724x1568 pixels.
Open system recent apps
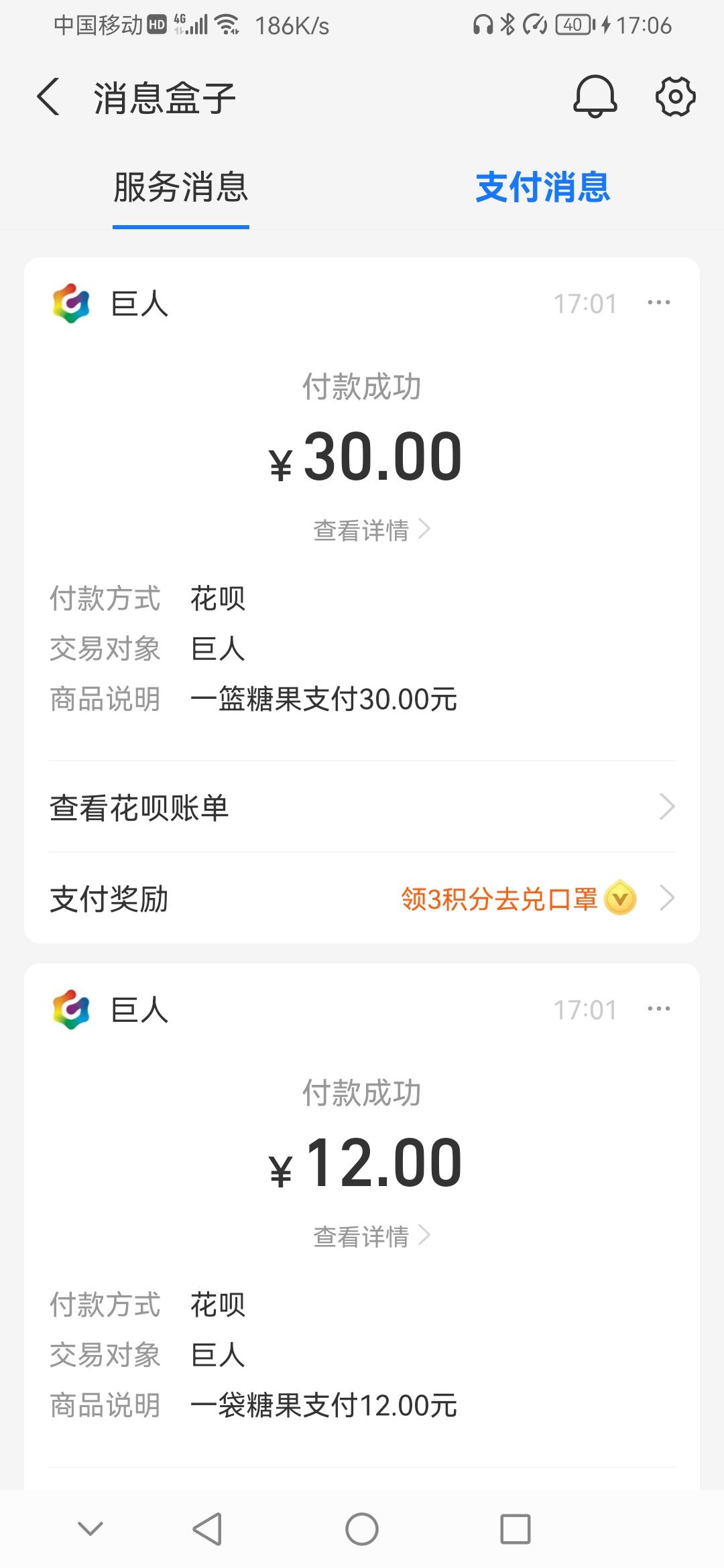[x=516, y=1530]
